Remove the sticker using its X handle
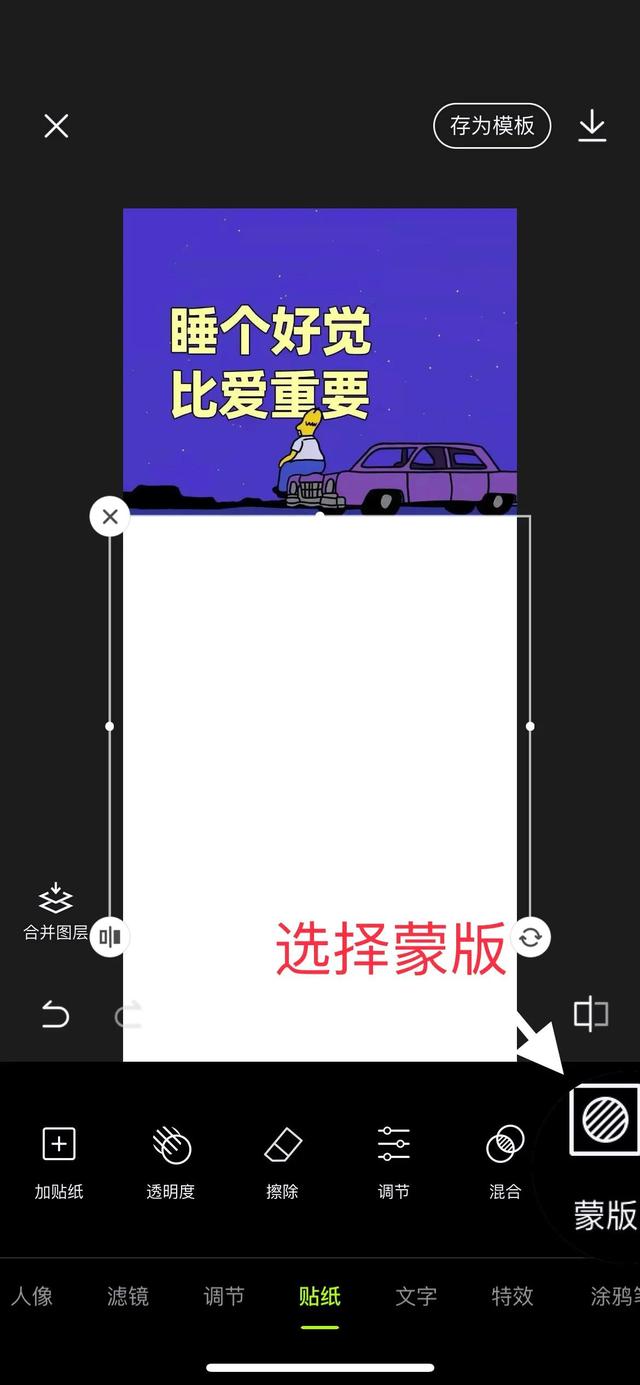This screenshot has height=1385, width=640. click(110, 517)
